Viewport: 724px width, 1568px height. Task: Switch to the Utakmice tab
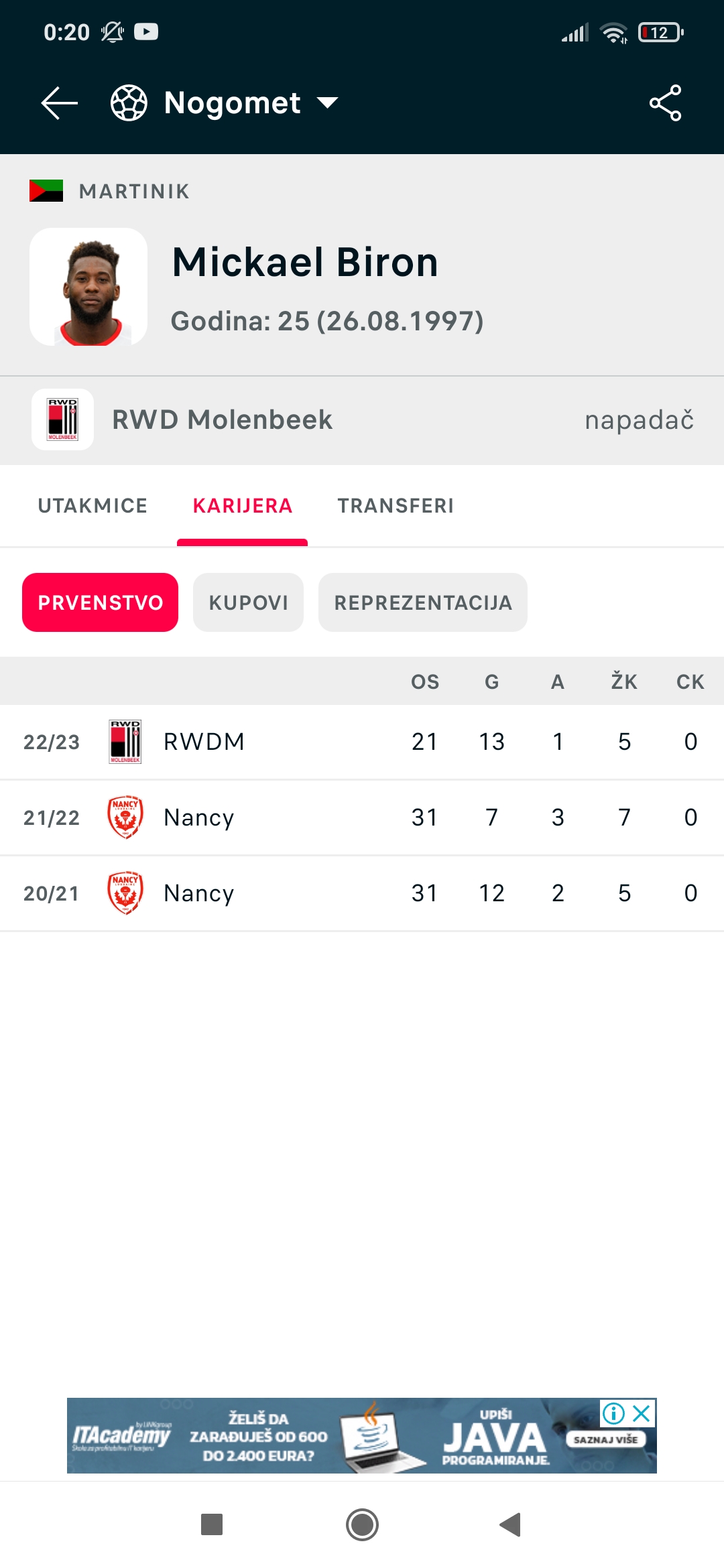click(93, 506)
